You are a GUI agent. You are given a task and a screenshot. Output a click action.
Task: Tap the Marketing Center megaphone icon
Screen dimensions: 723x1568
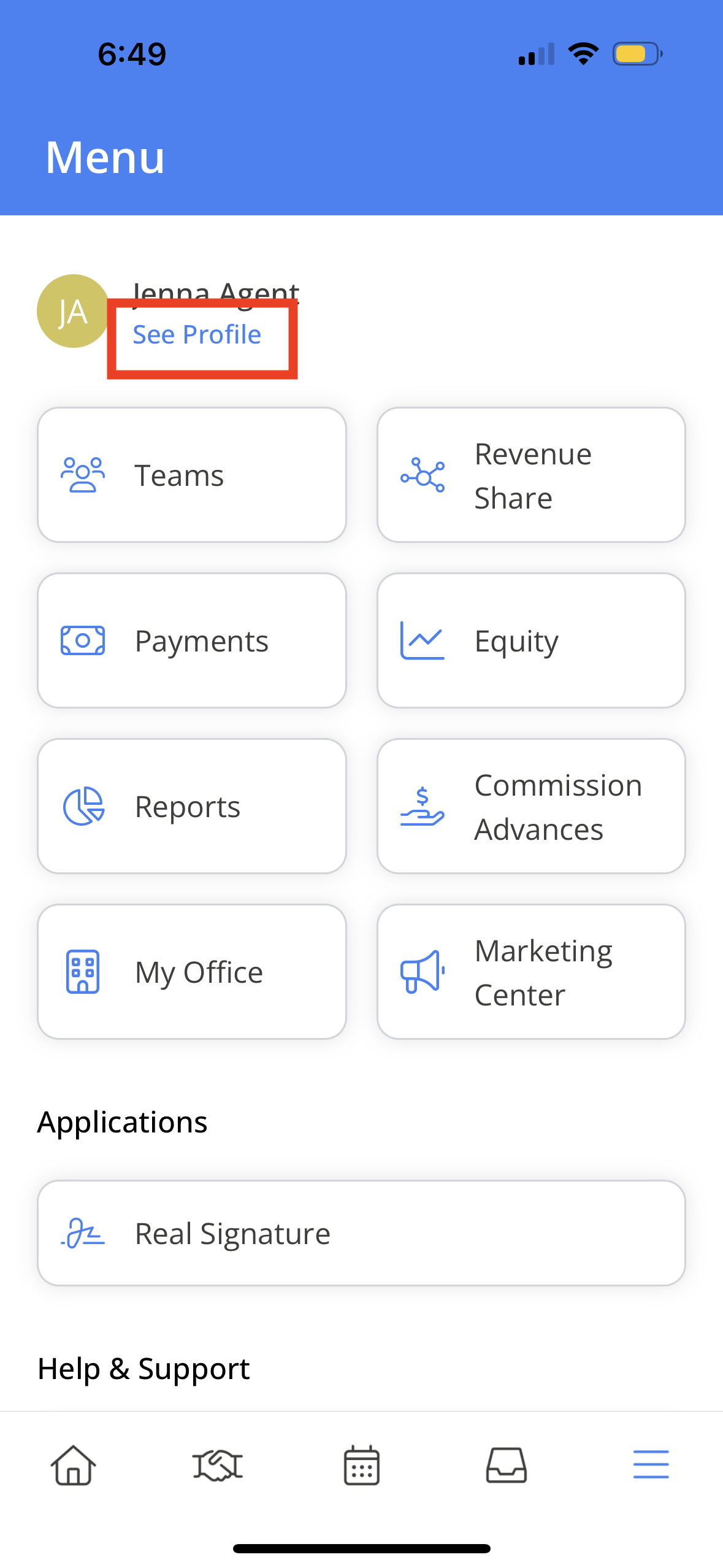pyautogui.click(x=422, y=971)
